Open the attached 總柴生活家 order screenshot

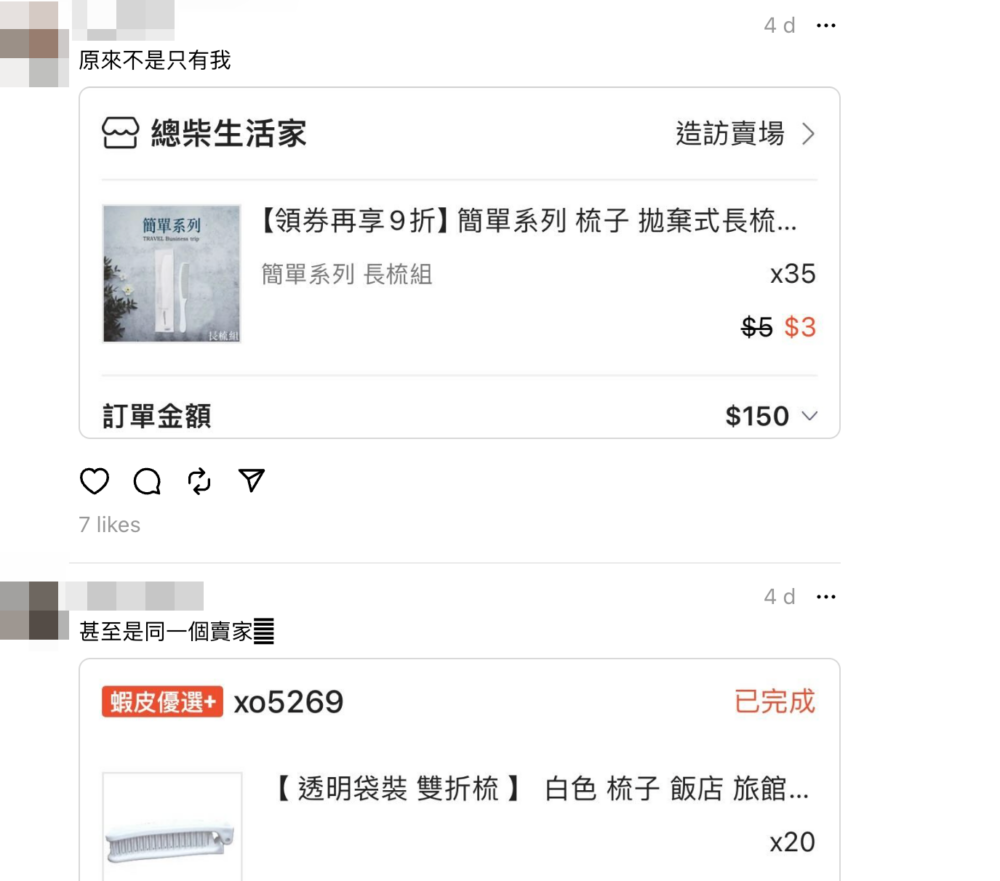click(459, 262)
